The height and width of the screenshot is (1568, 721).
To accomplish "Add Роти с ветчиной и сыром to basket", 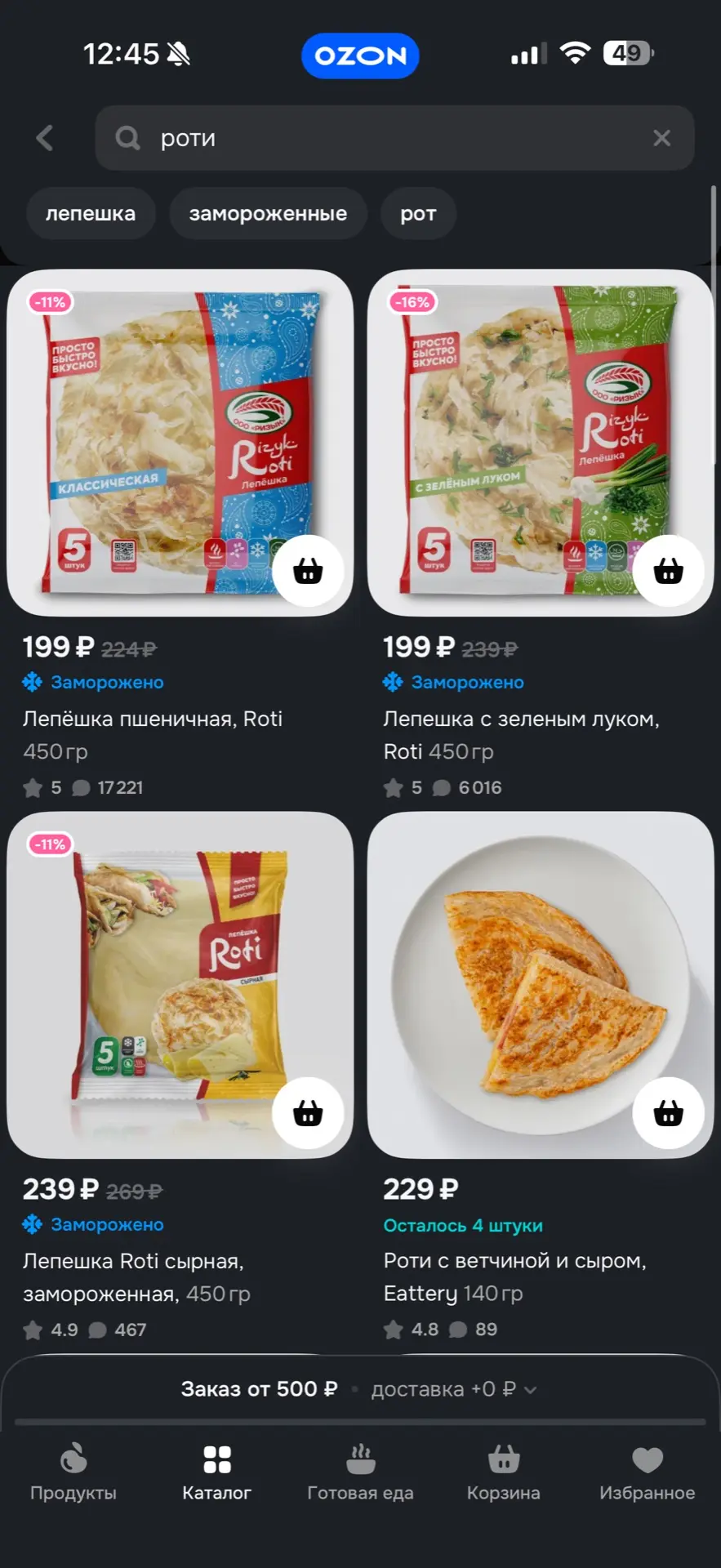I will (x=669, y=1113).
